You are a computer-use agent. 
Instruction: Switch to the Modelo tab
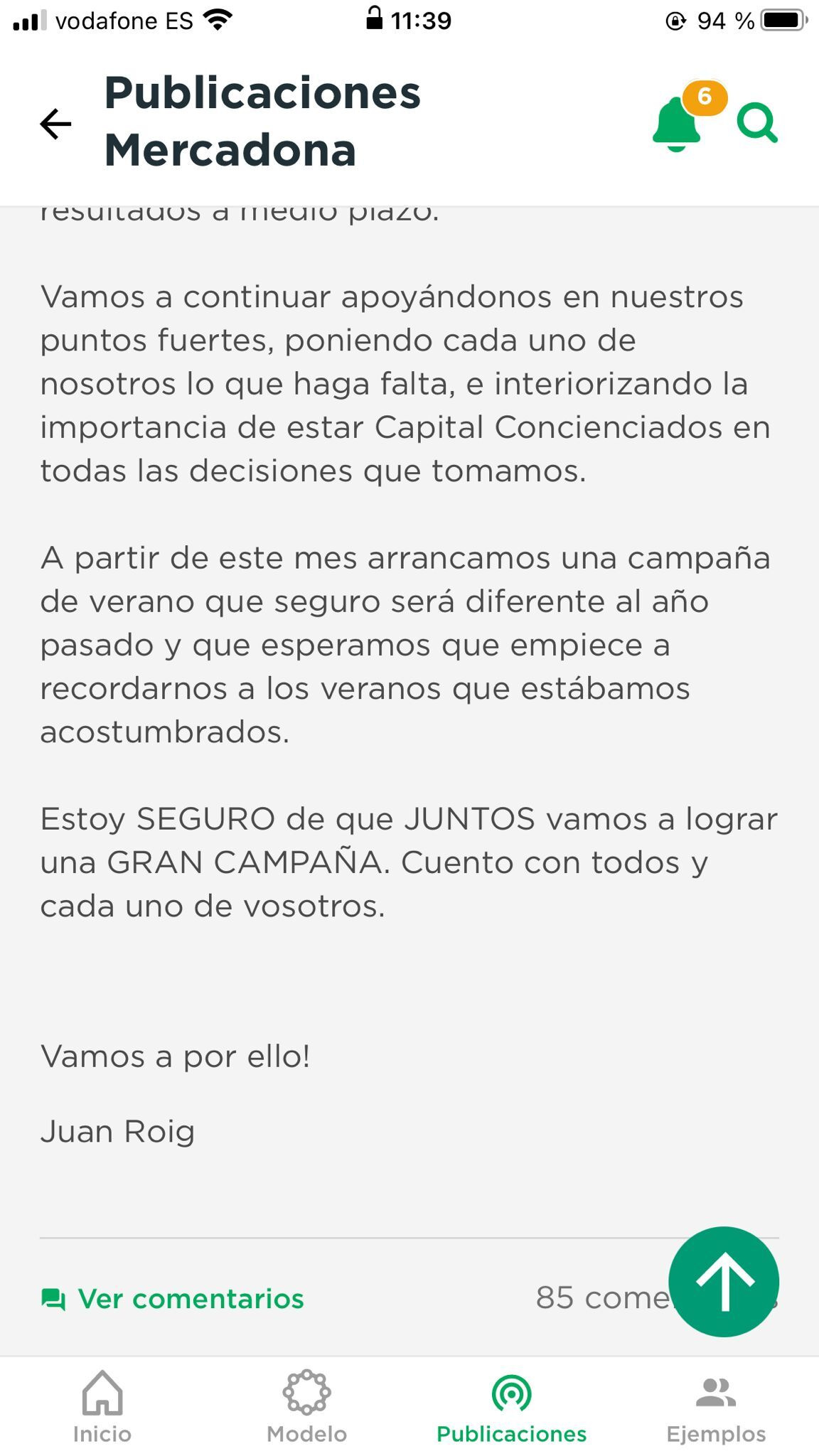pyautogui.click(x=306, y=1406)
